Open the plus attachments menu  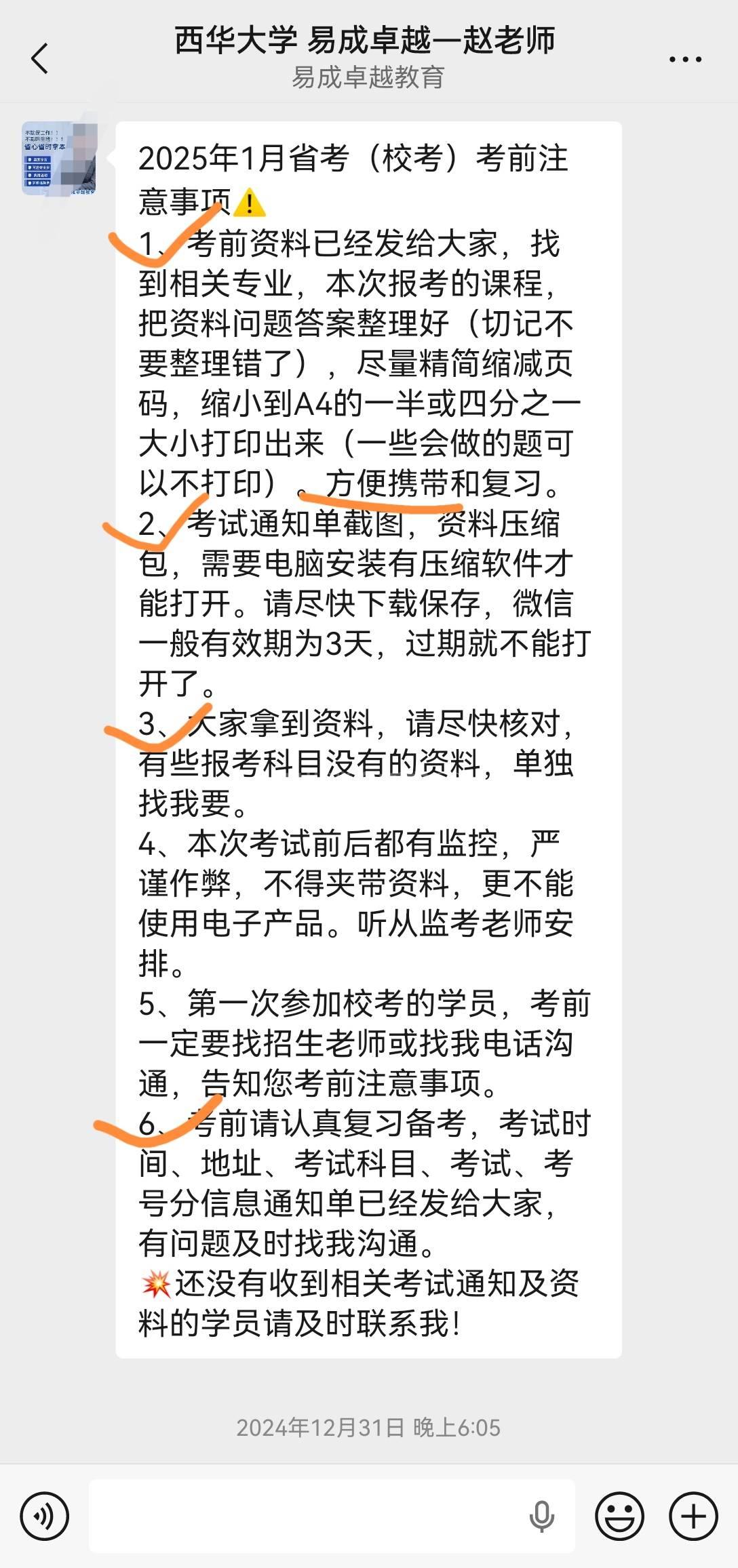tap(693, 1516)
